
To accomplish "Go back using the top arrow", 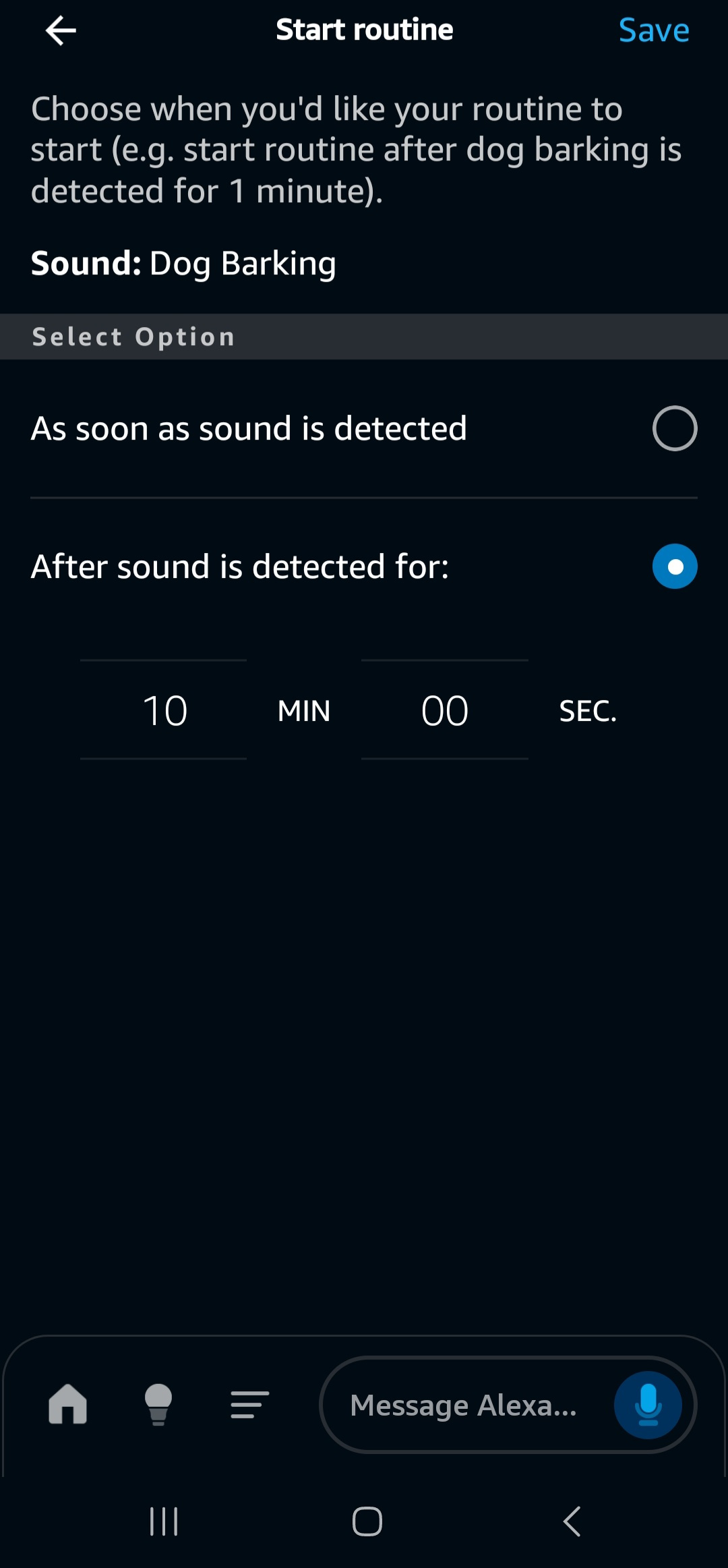I will click(61, 31).
